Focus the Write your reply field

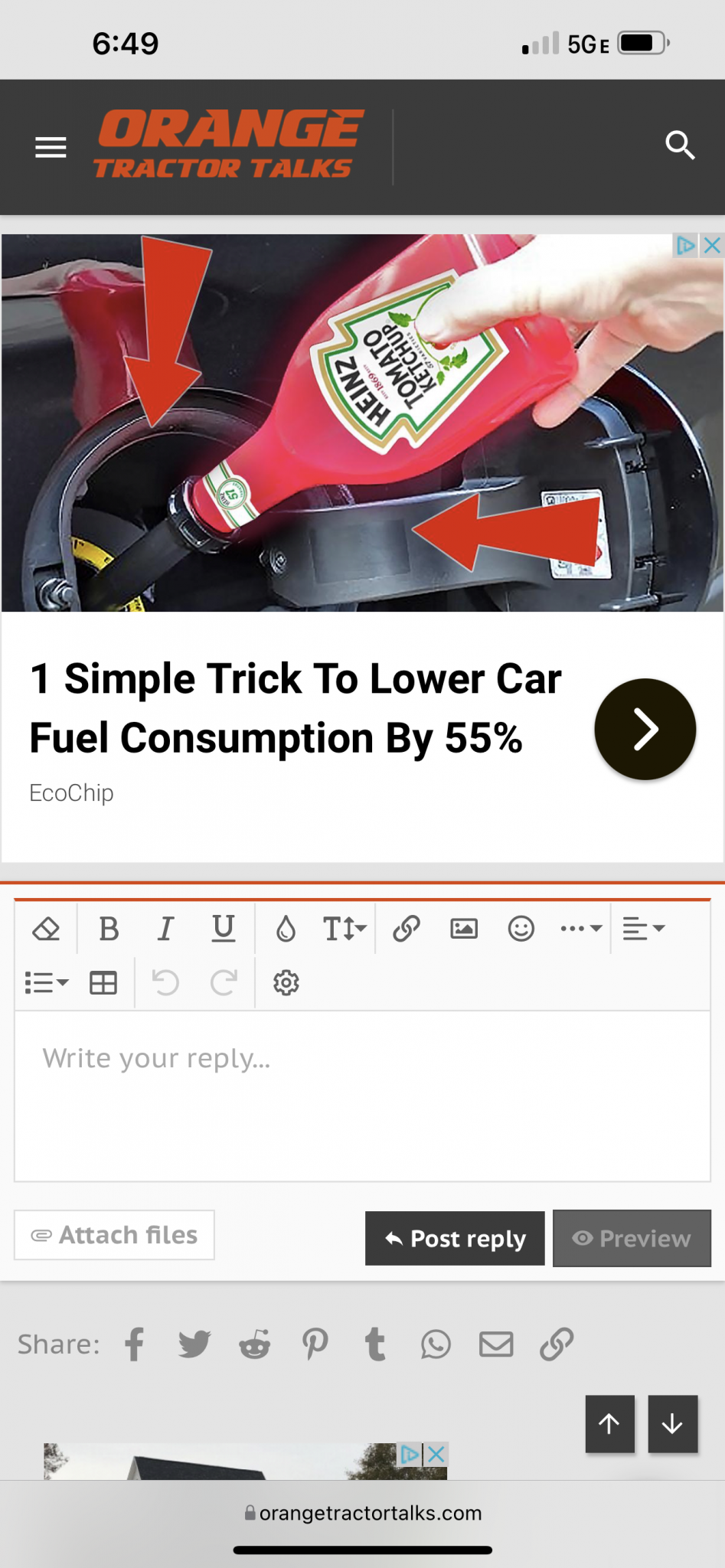click(362, 1095)
